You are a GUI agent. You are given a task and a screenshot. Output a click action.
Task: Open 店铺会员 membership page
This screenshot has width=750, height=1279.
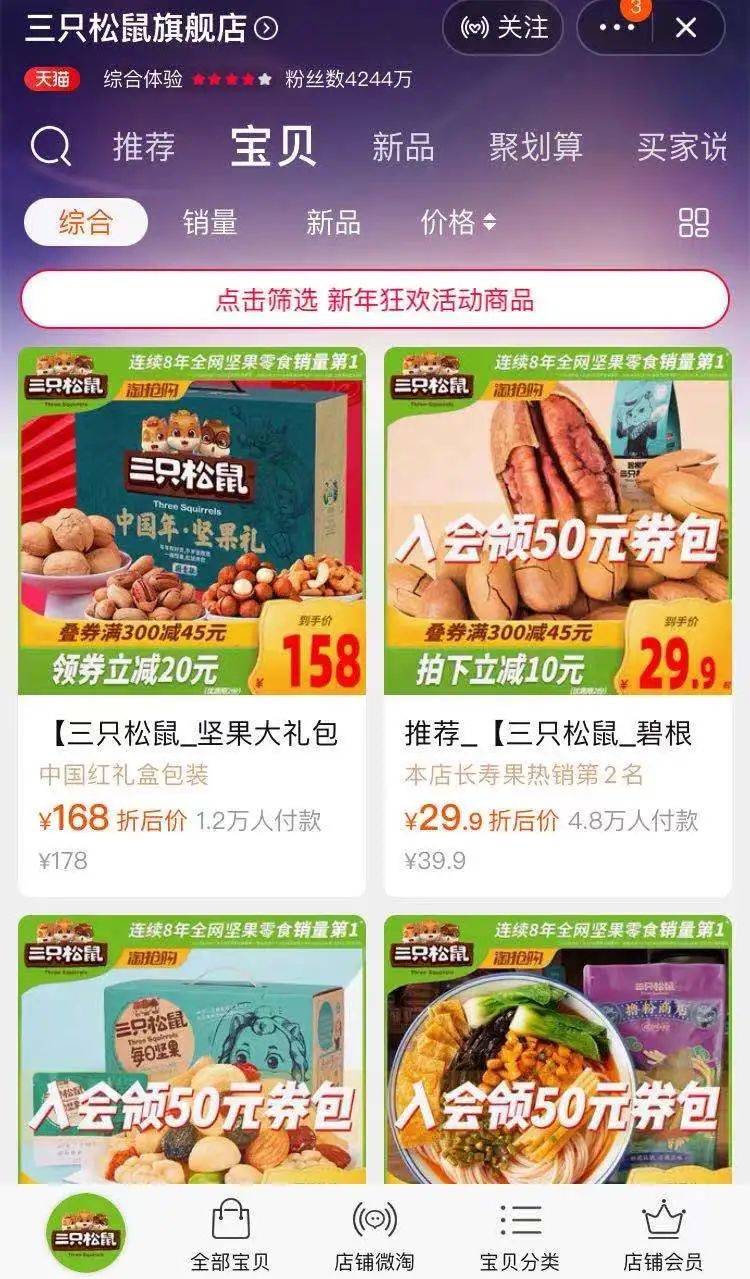point(663,1233)
